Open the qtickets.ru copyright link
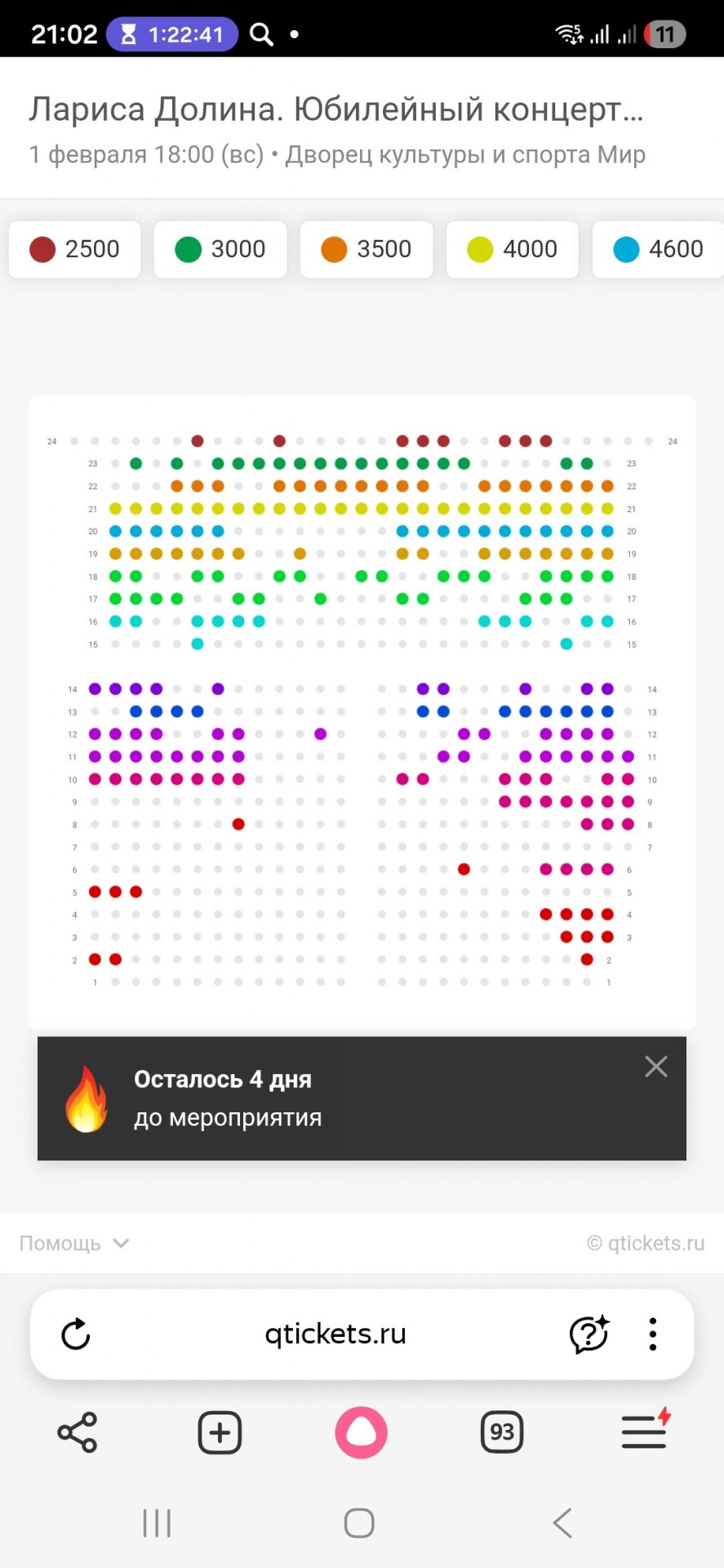The height and width of the screenshot is (1568, 724). [646, 1243]
